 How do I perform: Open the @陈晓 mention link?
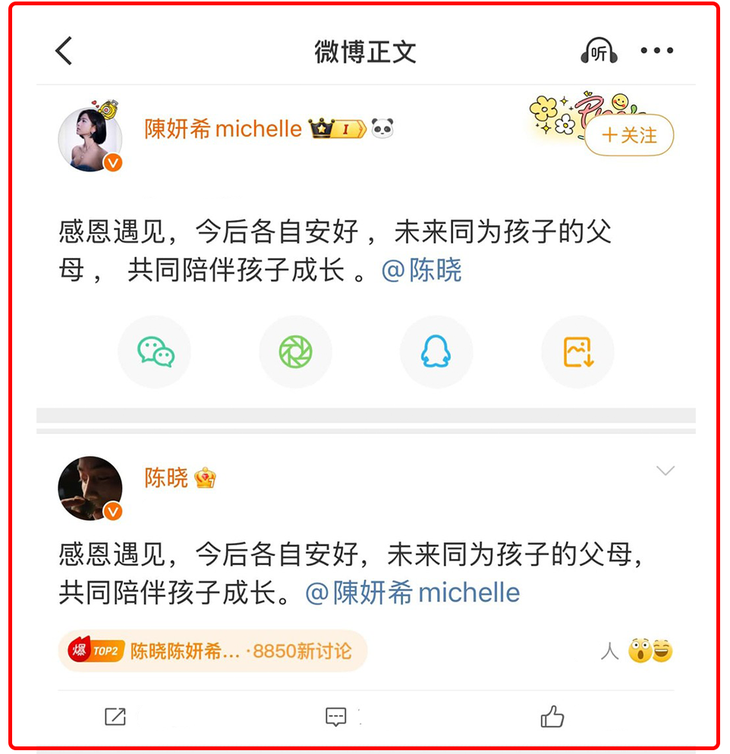tap(422, 270)
